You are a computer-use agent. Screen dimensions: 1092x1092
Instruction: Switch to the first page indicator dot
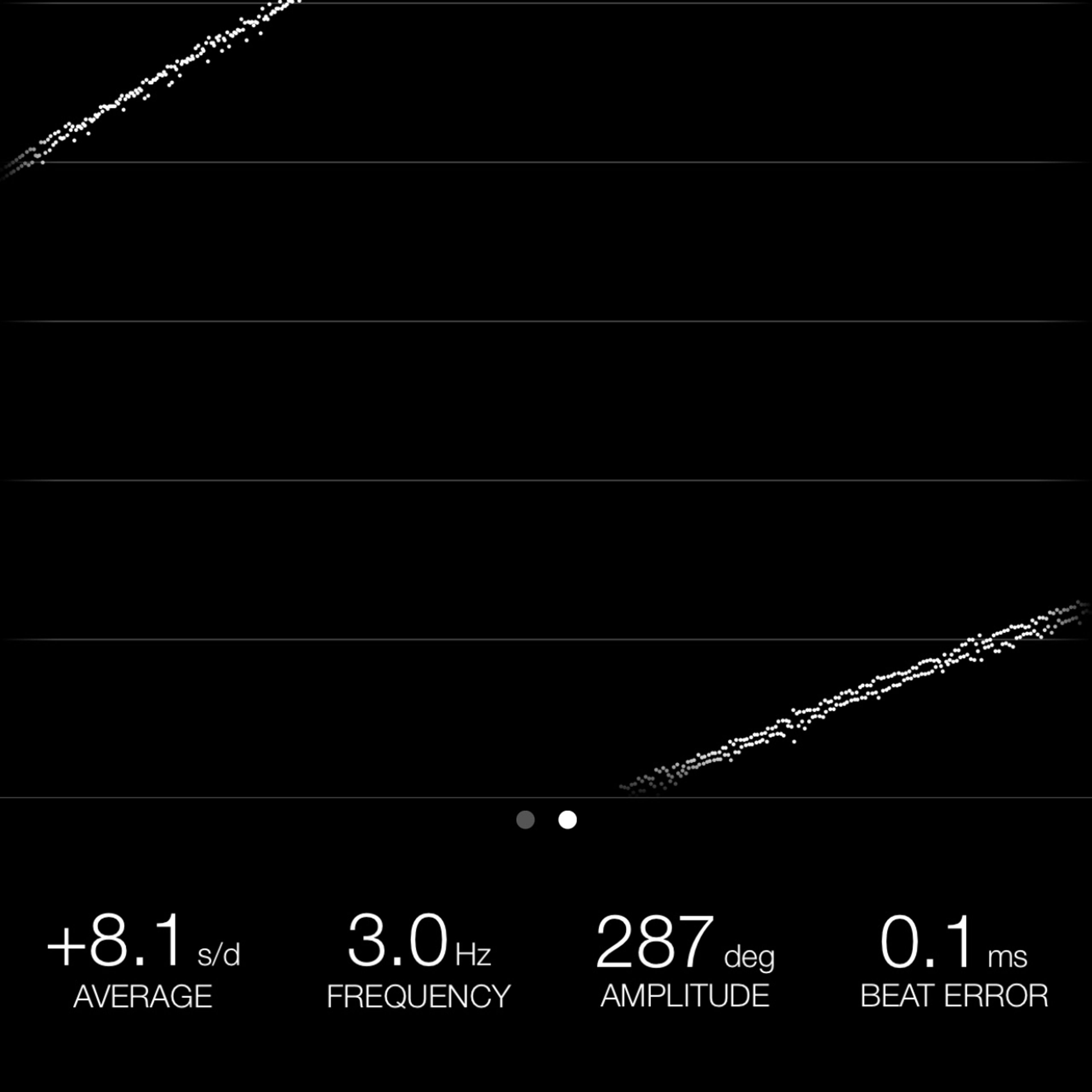point(526,820)
